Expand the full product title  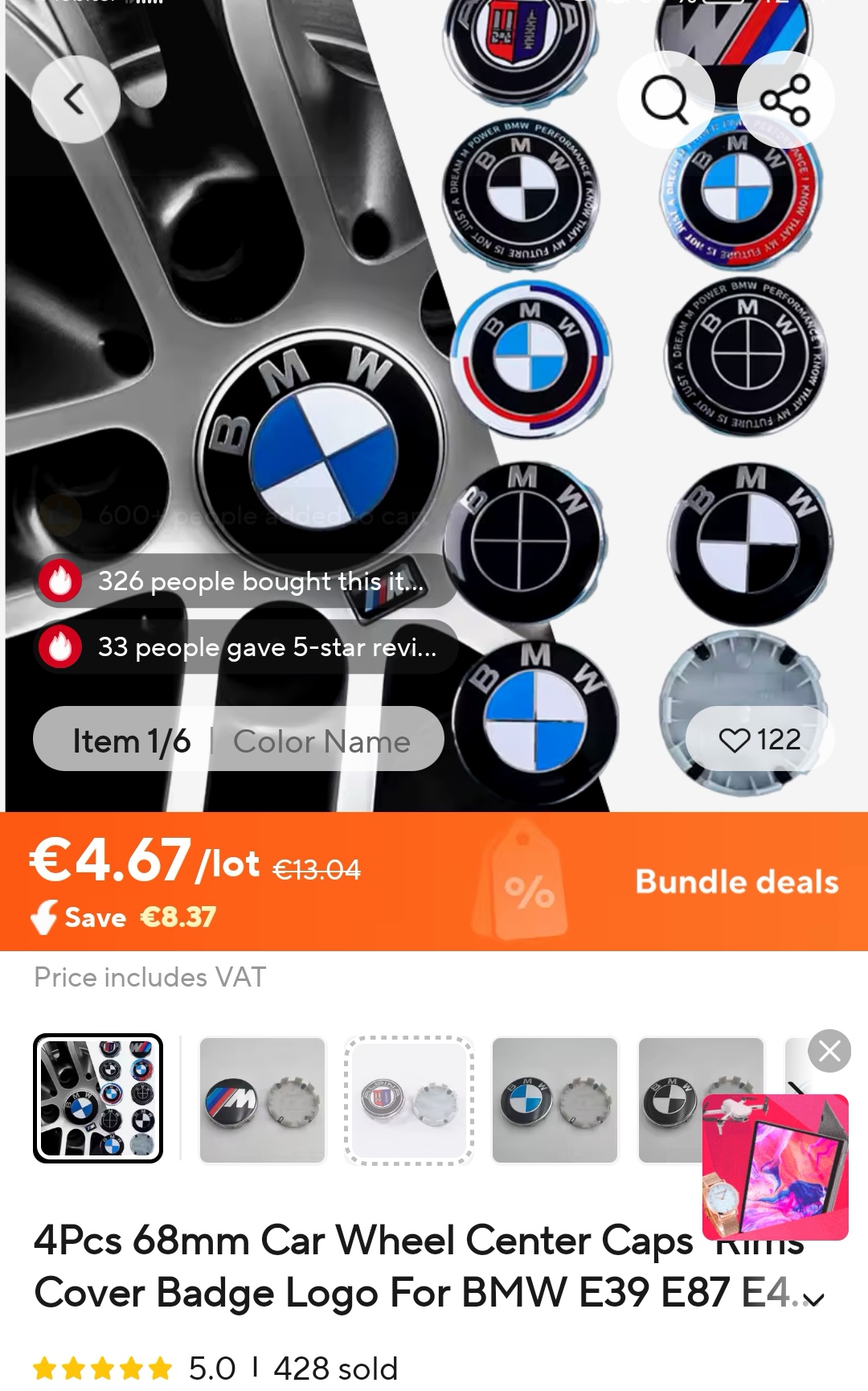click(814, 1299)
